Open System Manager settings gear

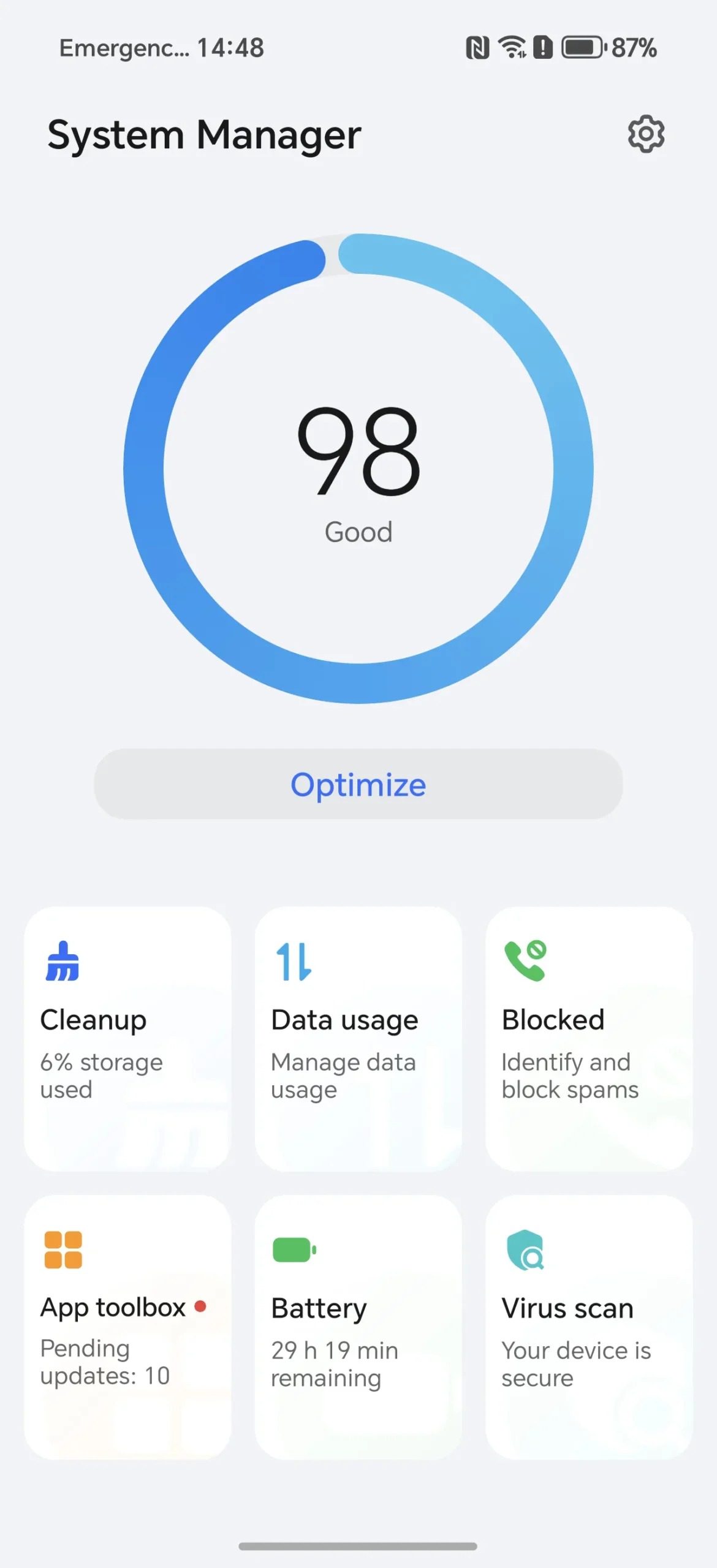(646, 134)
